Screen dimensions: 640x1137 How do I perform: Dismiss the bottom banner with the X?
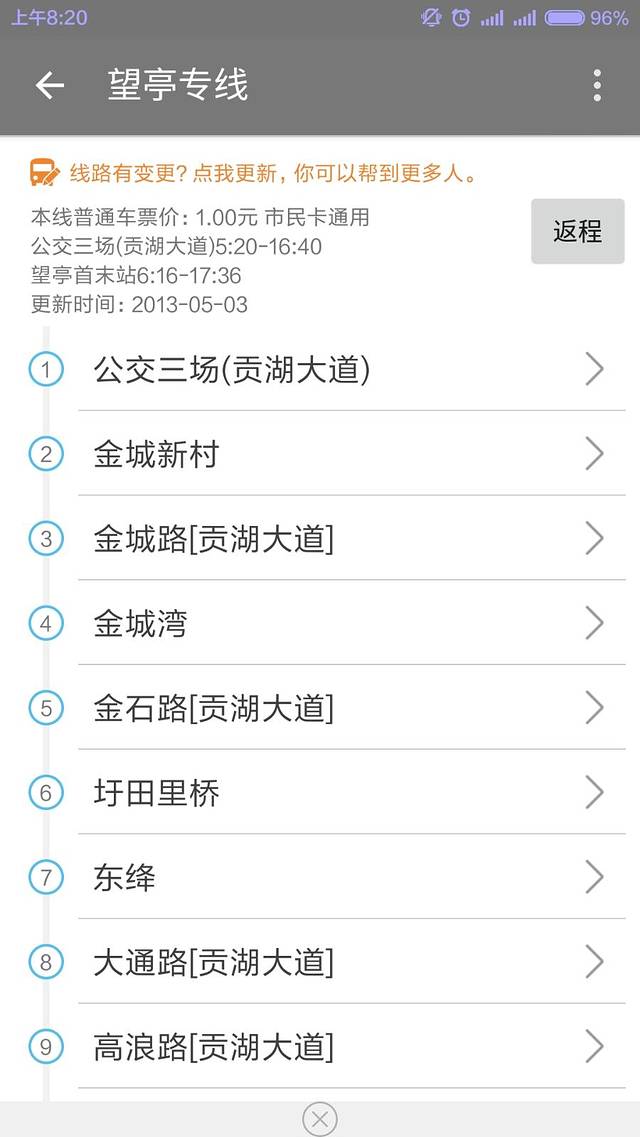point(320,1119)
